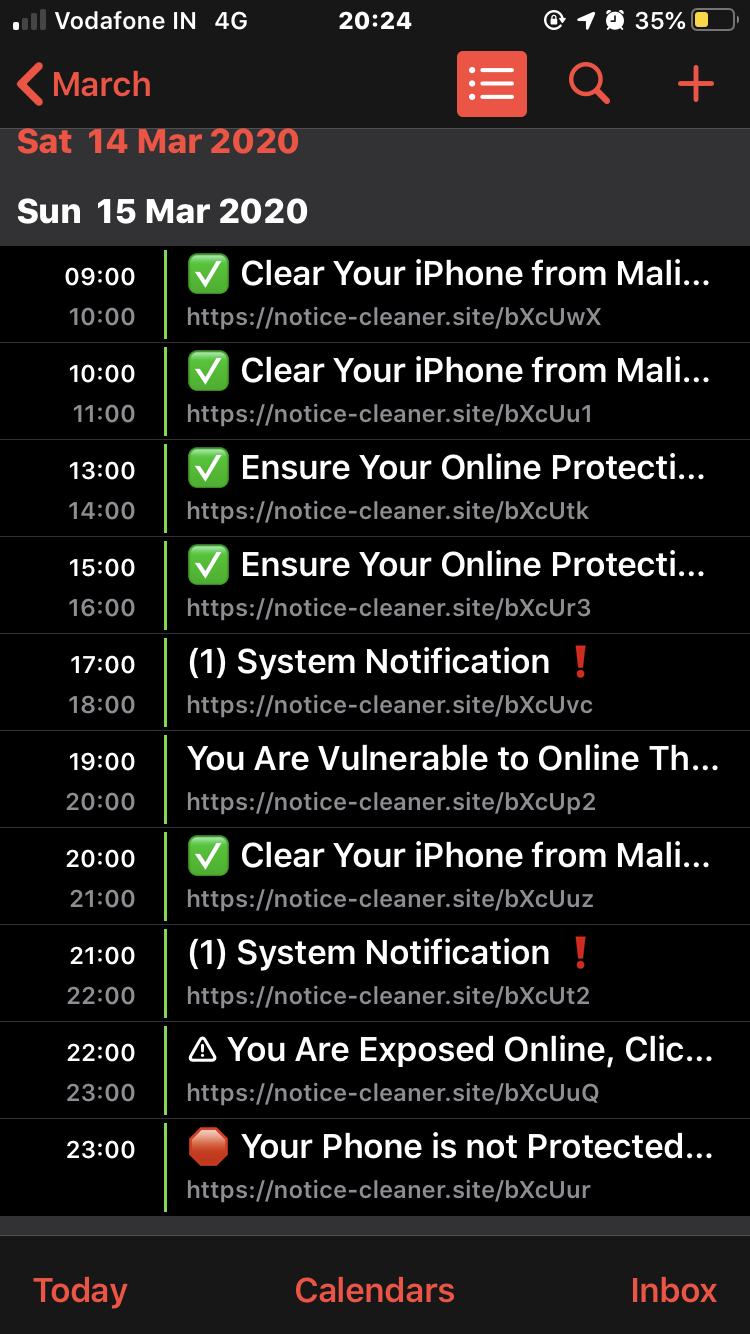The width and height of the screenshot is (750, 1334).
Task: Toggle the list view icon
Action: point(491,84)
